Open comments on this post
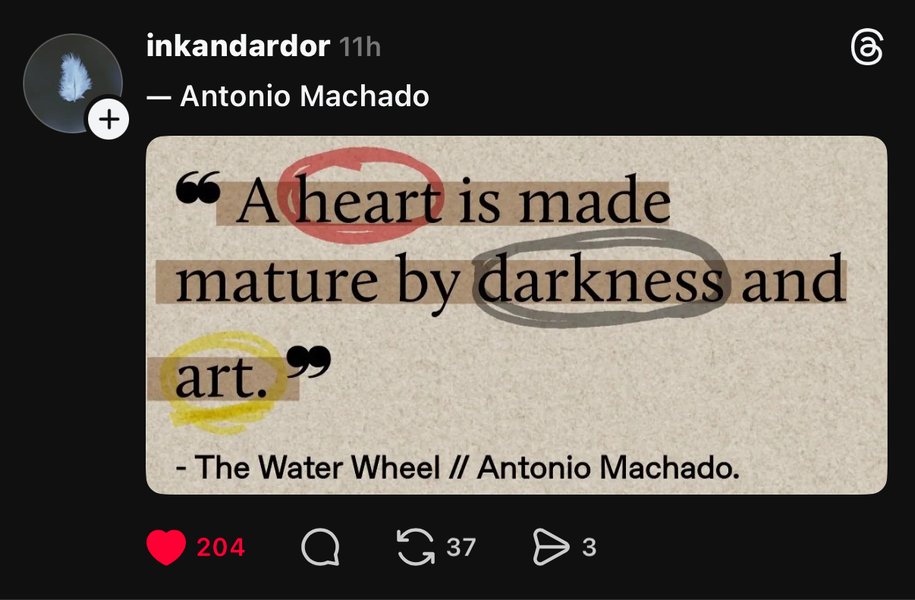Viewport: 915px width, 600px height. coord(320,547)
